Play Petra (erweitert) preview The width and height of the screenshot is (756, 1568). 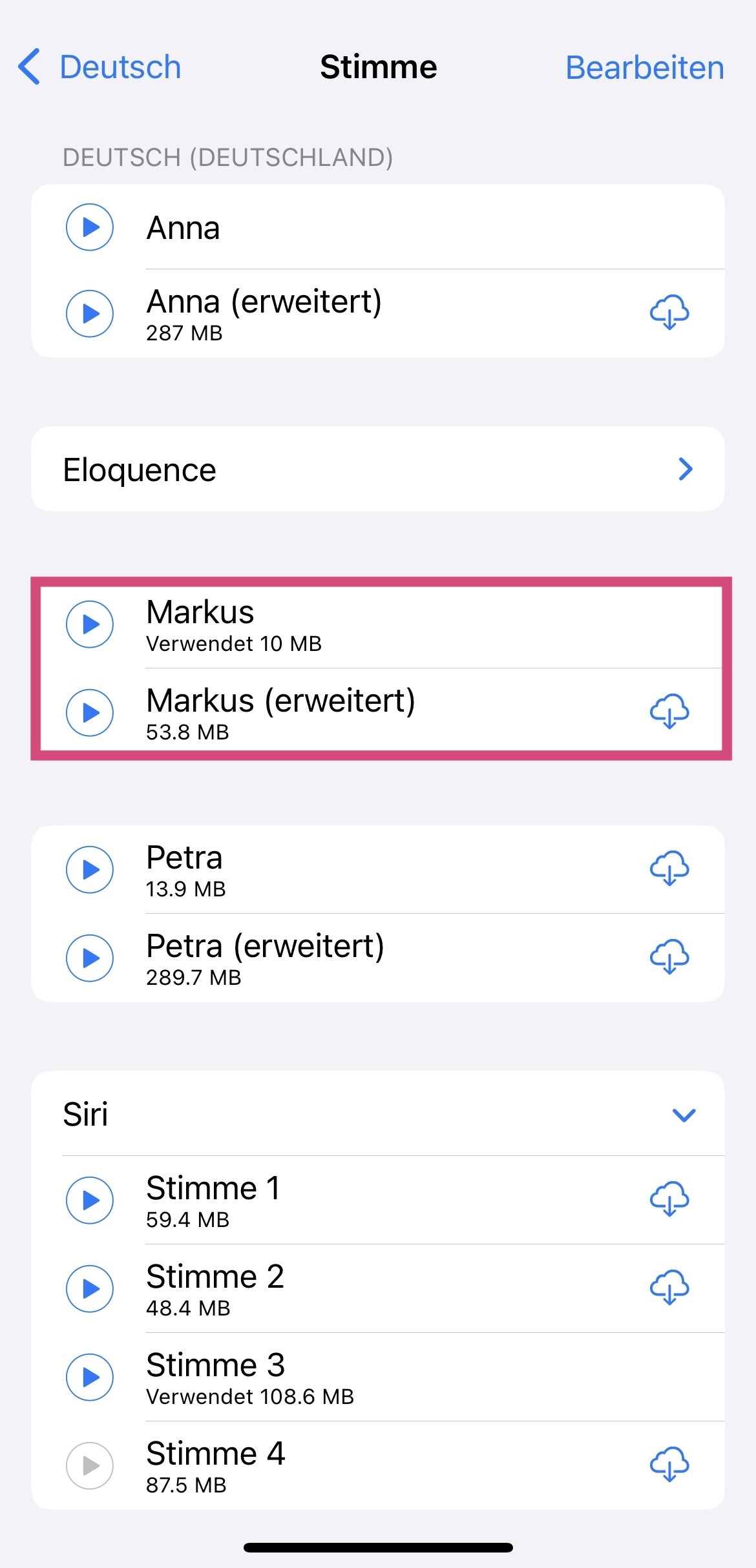[x=90, y=958]
